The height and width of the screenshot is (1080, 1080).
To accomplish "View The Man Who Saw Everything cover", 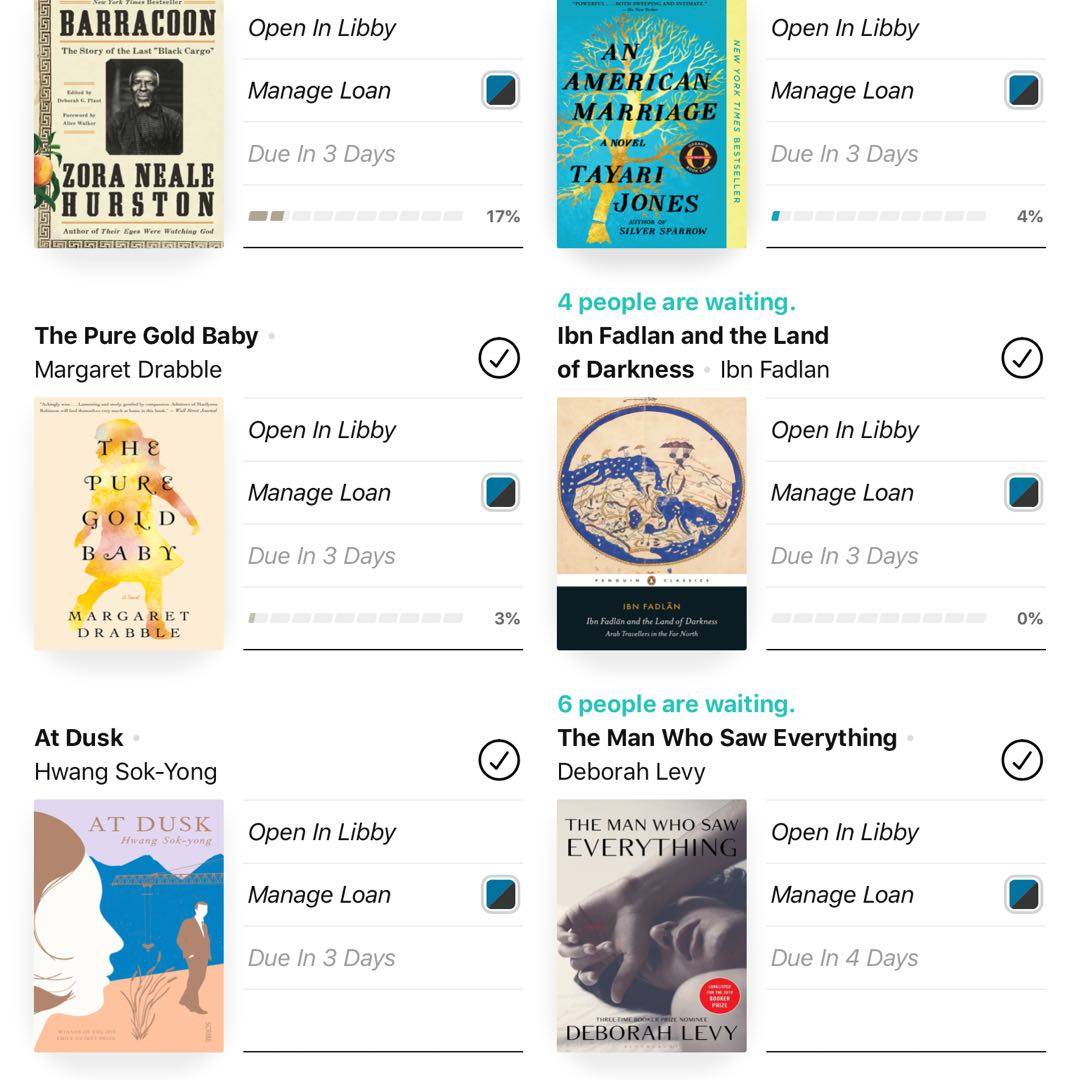I will point(651,926).
